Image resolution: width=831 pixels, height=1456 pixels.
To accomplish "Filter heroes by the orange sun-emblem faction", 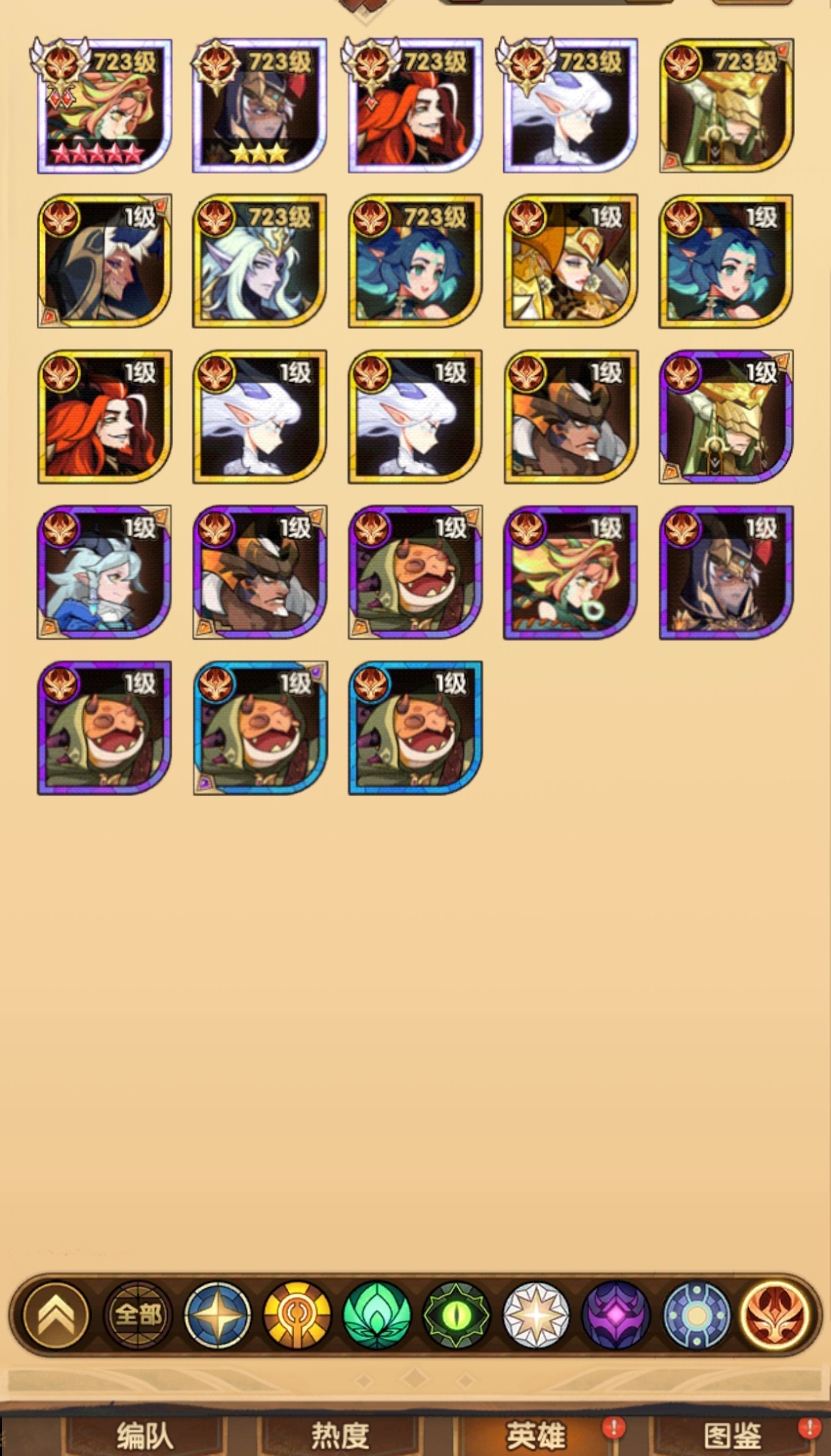I will tap(297, 1315).
